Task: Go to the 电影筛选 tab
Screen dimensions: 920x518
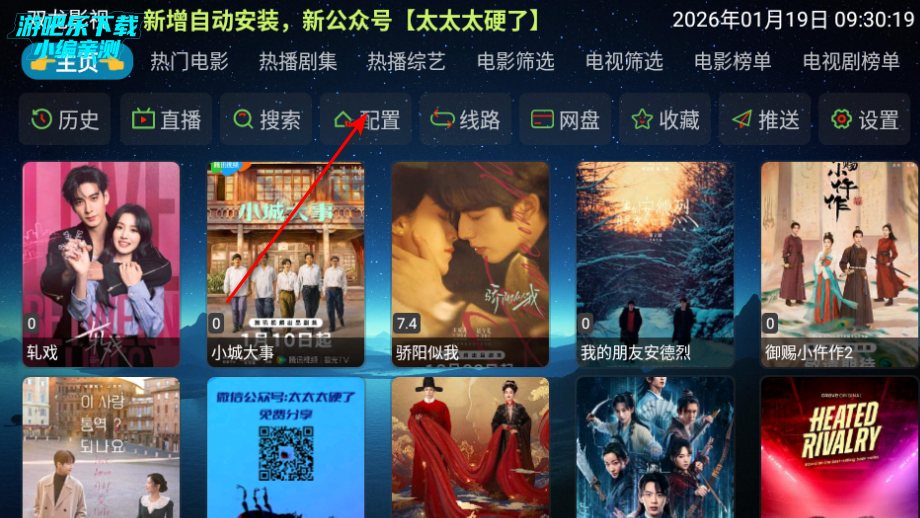Action: click(x=515, y=62)
